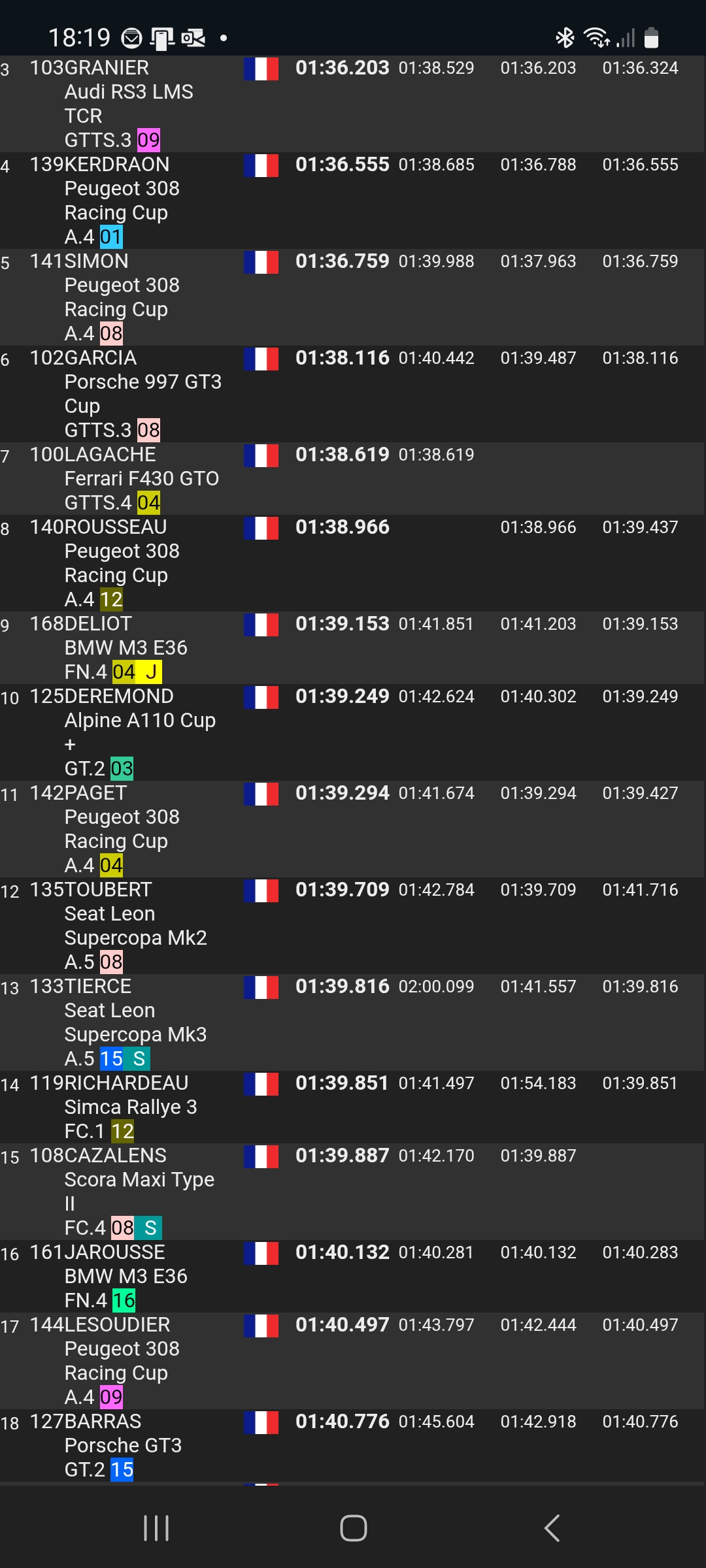View the 133 TIERCE Seat Leon entry

(x=353, y=1022)
